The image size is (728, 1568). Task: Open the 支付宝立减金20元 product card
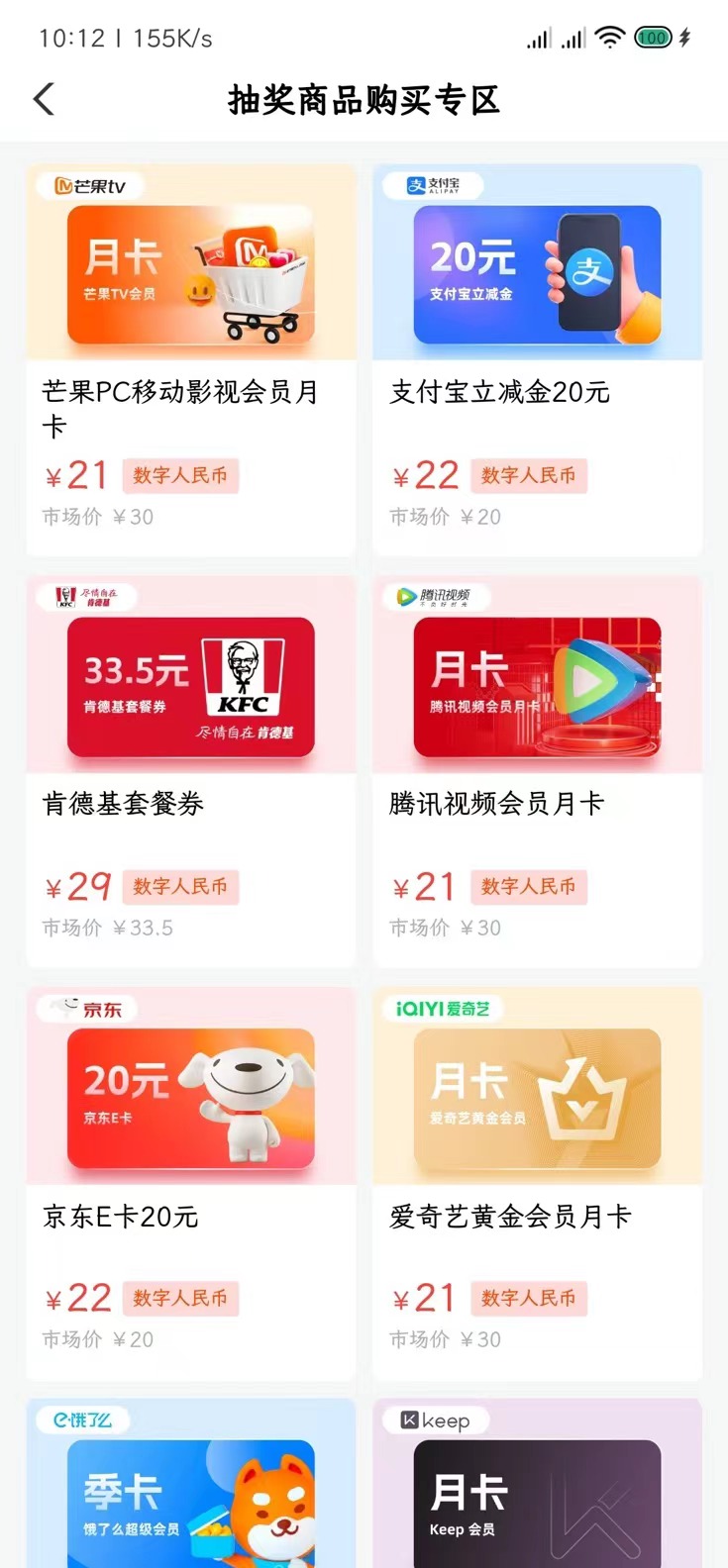pos(537,359)
